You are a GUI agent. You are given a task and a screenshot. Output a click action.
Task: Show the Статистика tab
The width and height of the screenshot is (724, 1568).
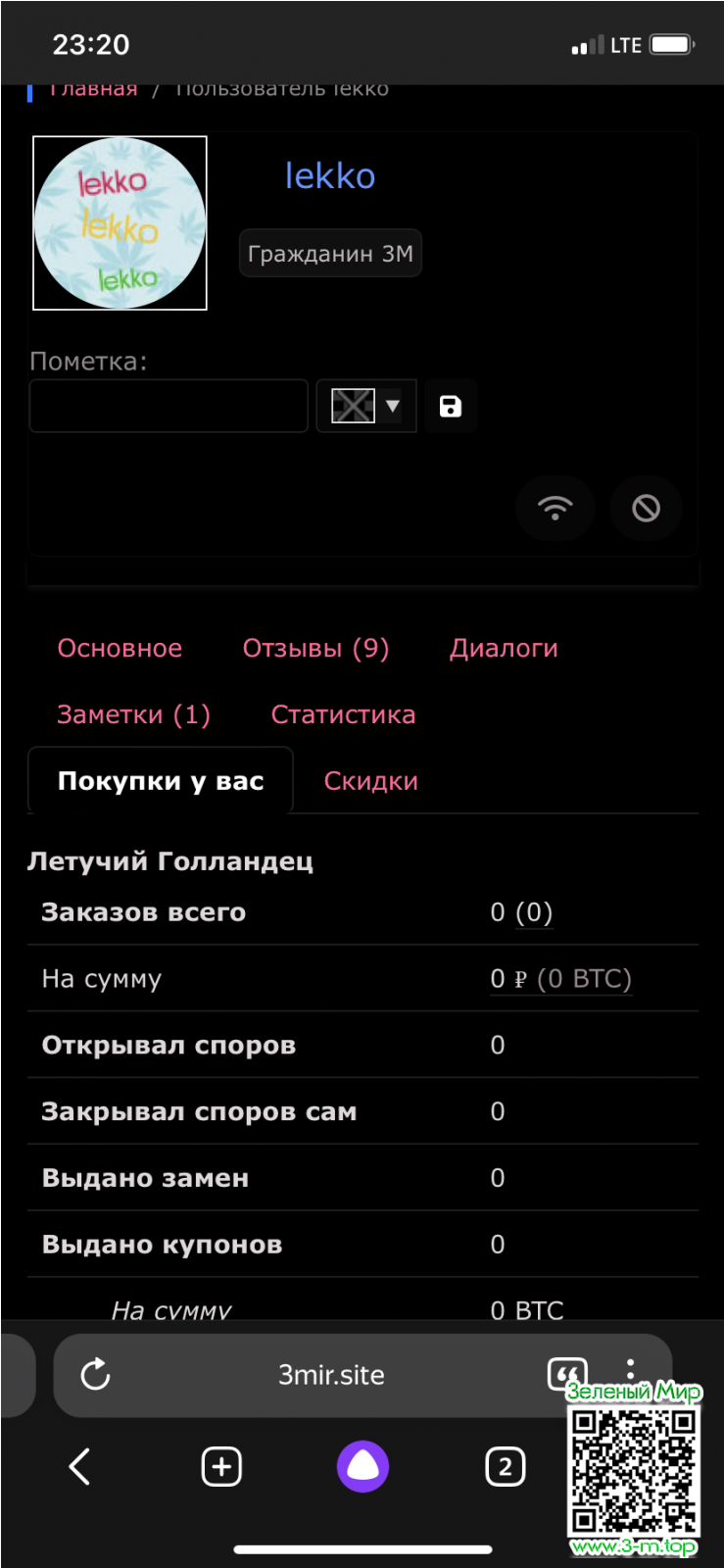(x=343, y=714)
